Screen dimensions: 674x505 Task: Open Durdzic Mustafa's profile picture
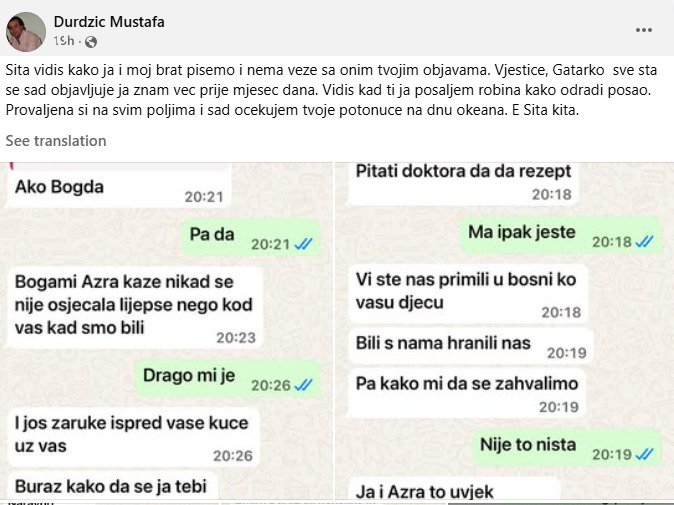point(26,32)
